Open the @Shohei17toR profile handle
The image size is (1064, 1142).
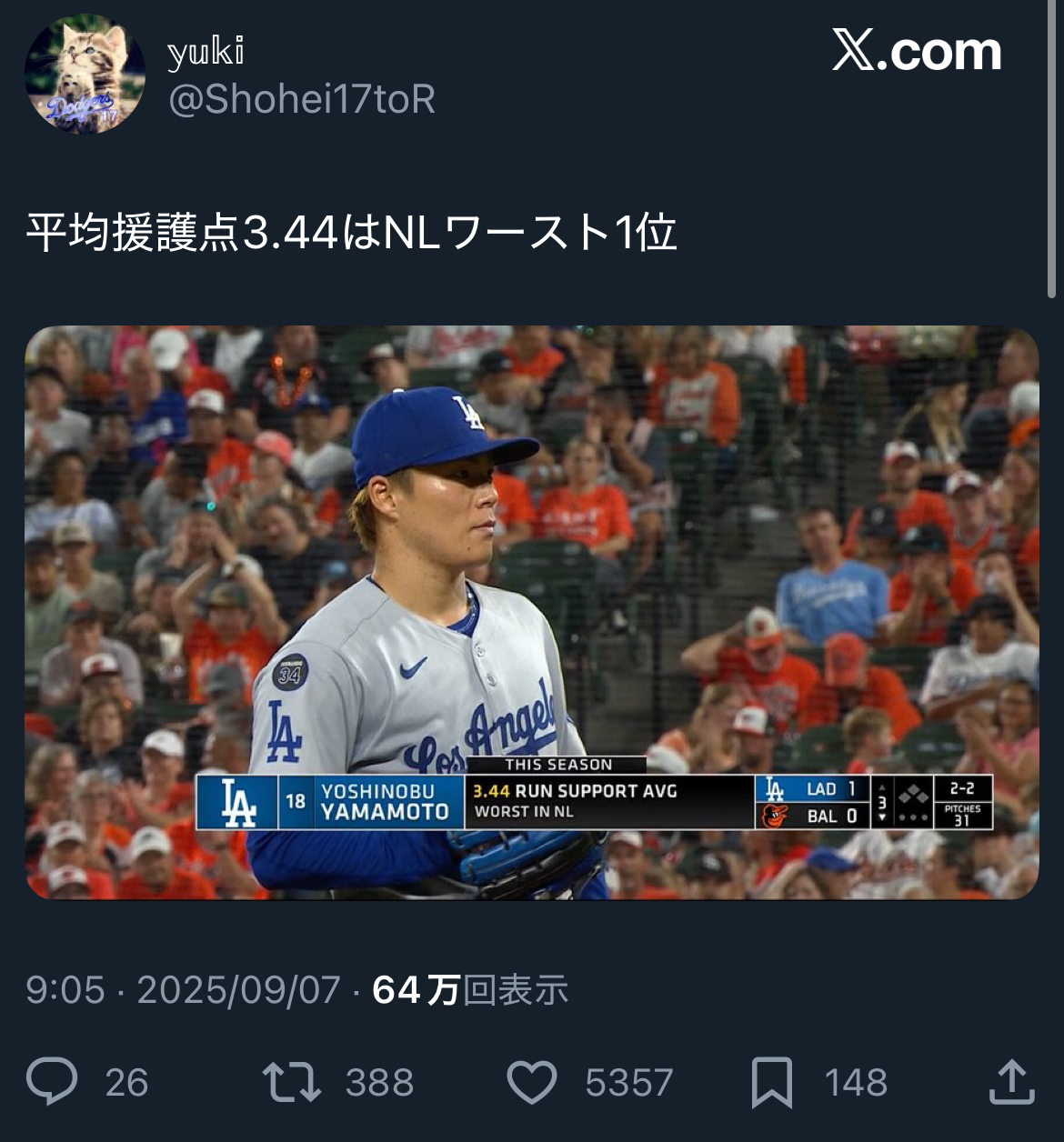click(x=302, y=99)
